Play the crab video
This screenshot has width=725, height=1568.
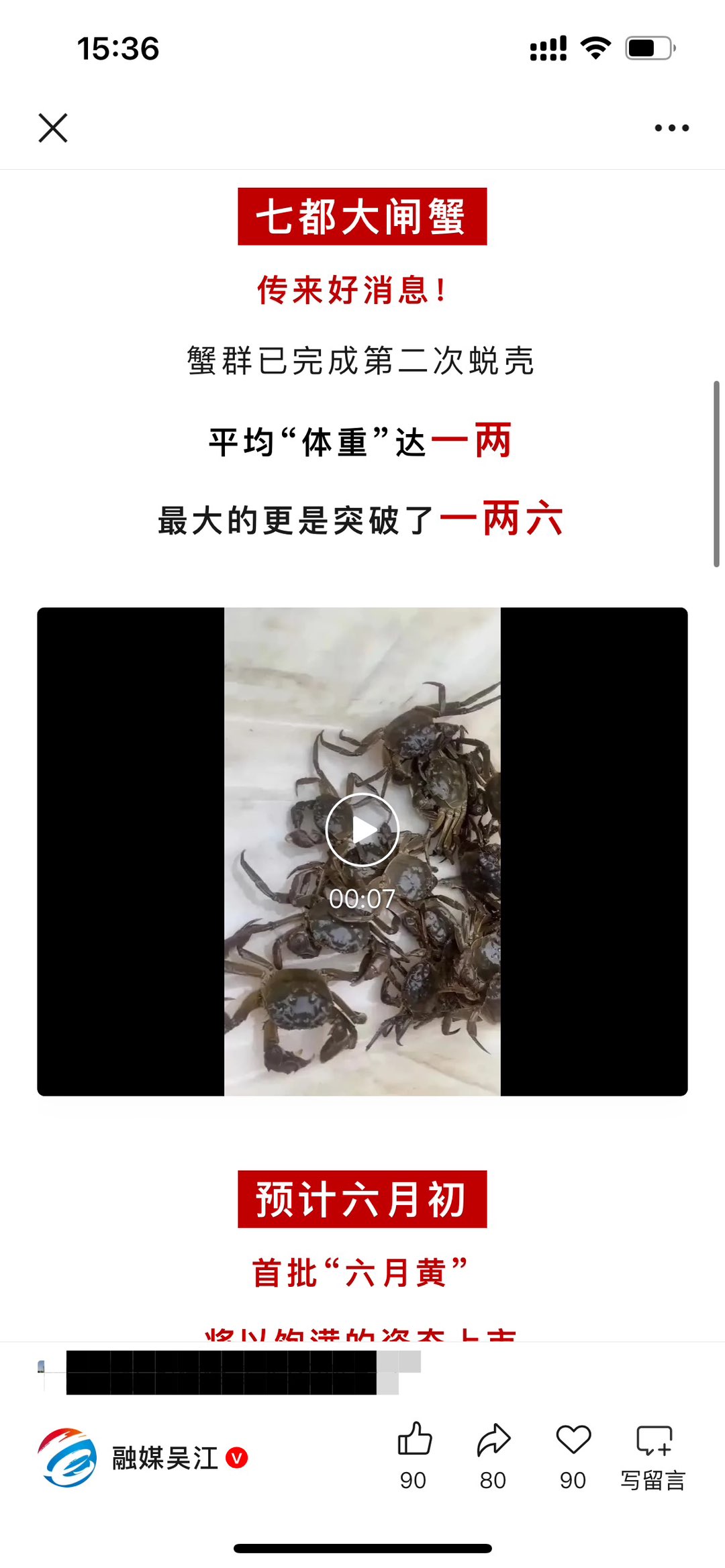coord(362,830)
